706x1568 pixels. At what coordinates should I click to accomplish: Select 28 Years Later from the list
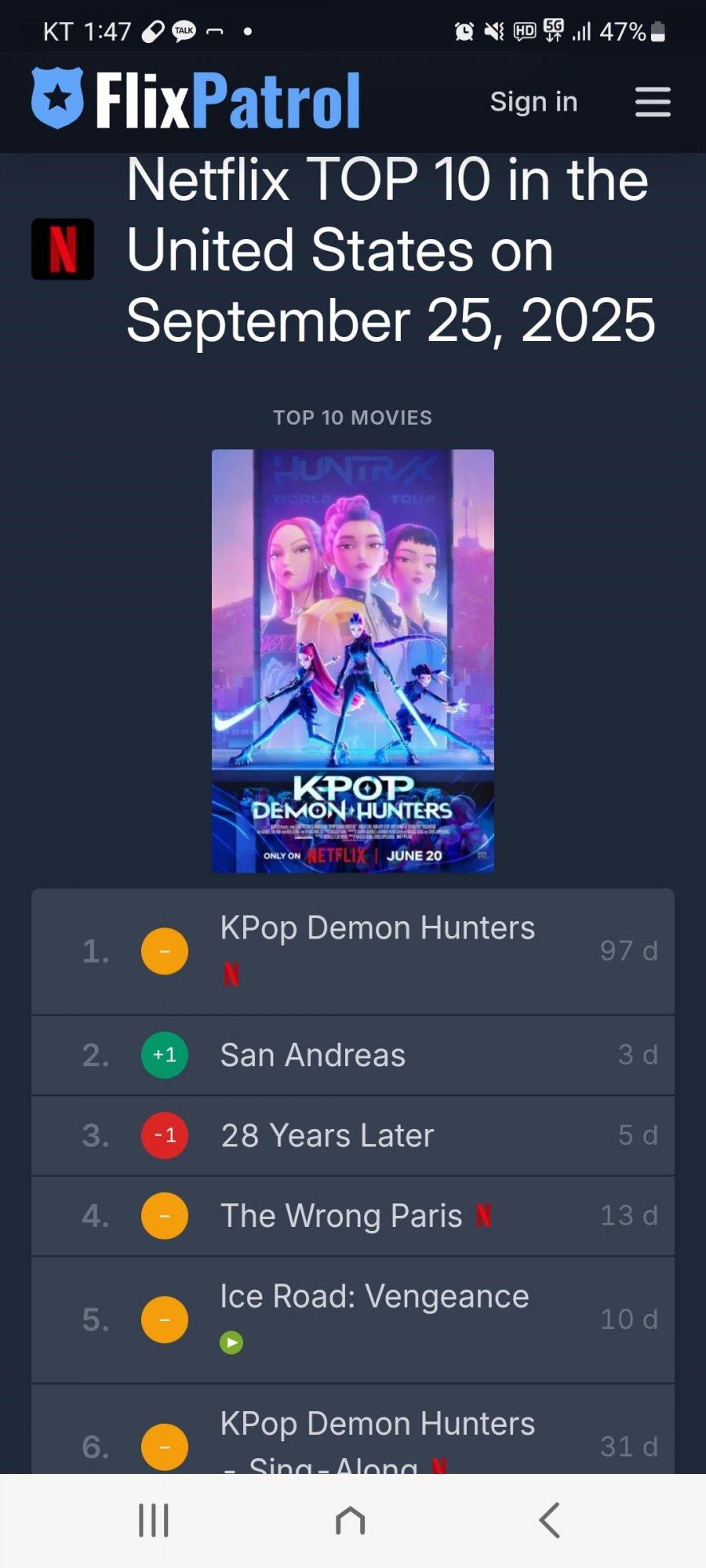click(x=327, y=1136)
